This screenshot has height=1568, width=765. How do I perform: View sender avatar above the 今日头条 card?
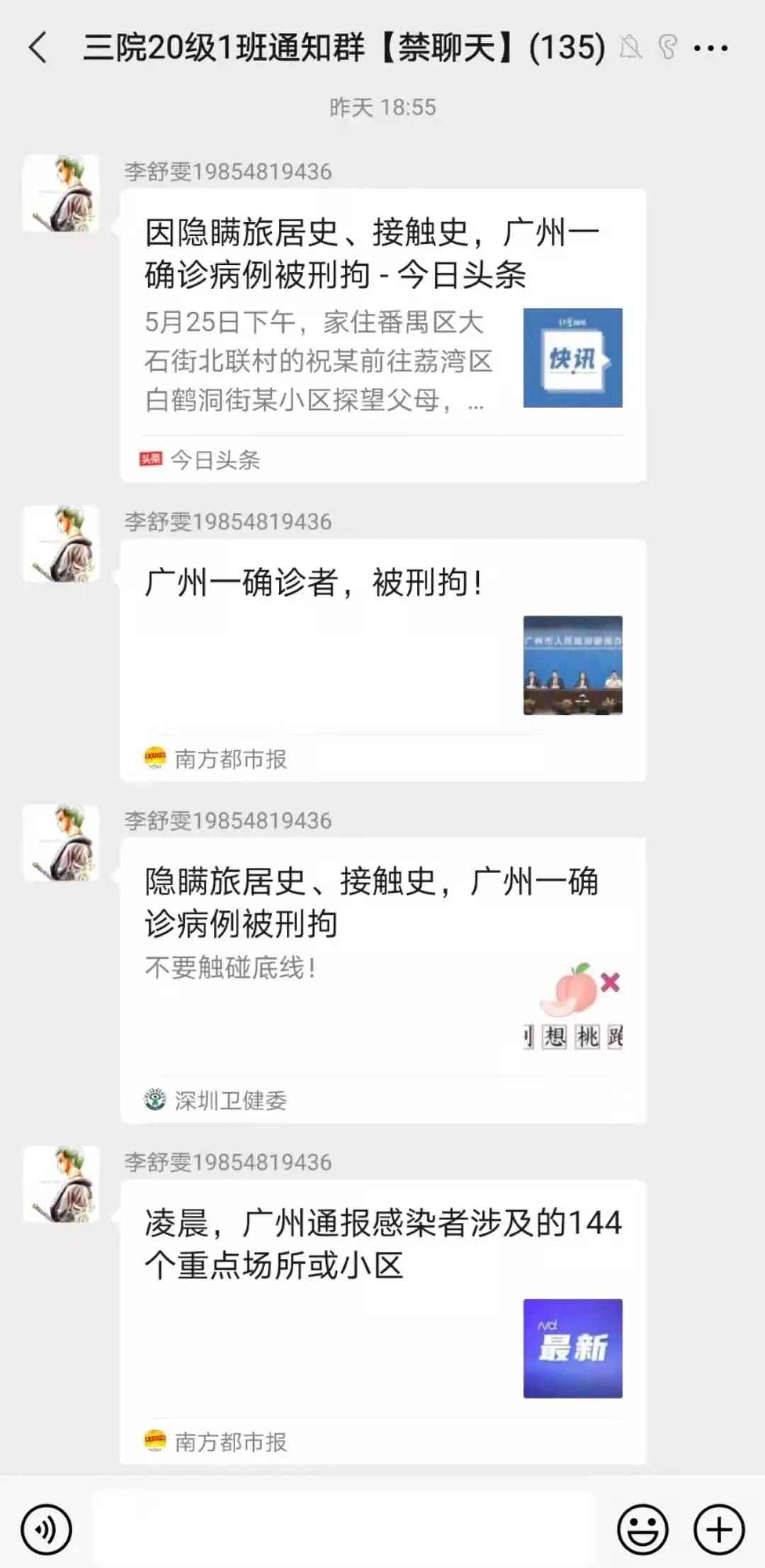pyautogui.click(x=61, y=193)
